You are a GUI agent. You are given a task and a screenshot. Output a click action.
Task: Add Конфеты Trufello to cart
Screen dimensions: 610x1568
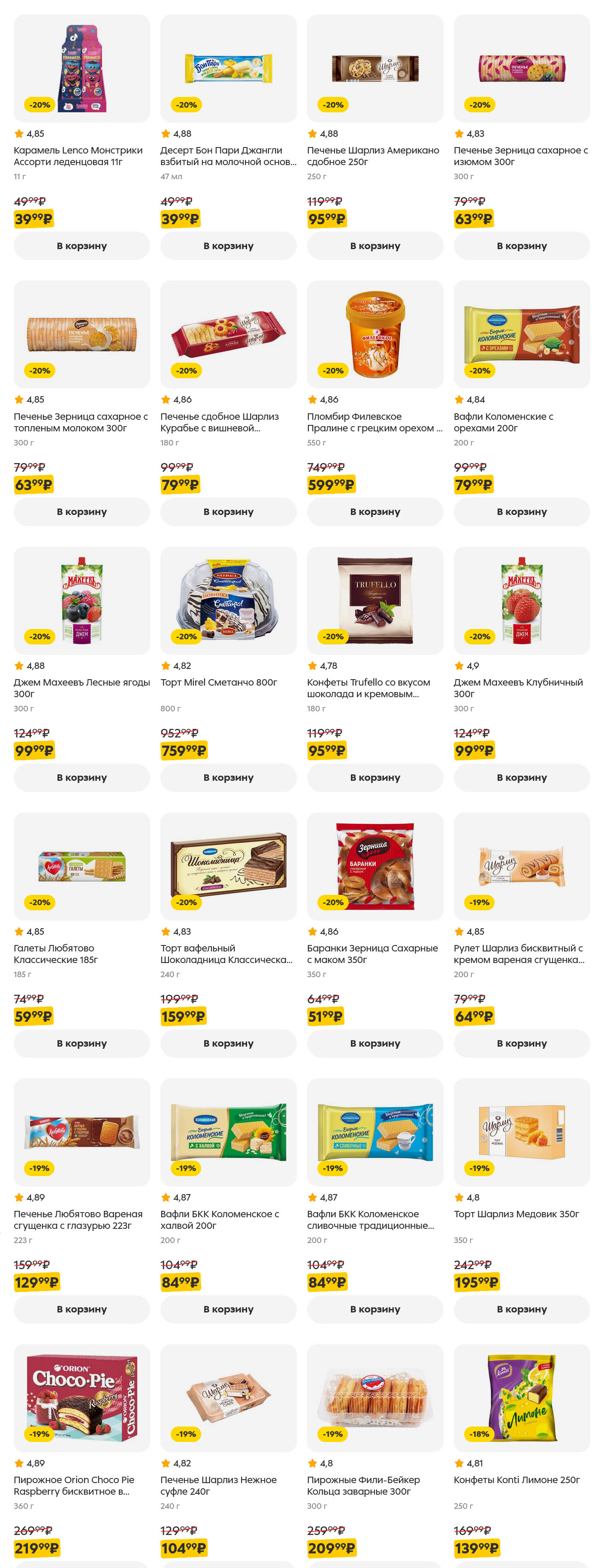point(375,777)
